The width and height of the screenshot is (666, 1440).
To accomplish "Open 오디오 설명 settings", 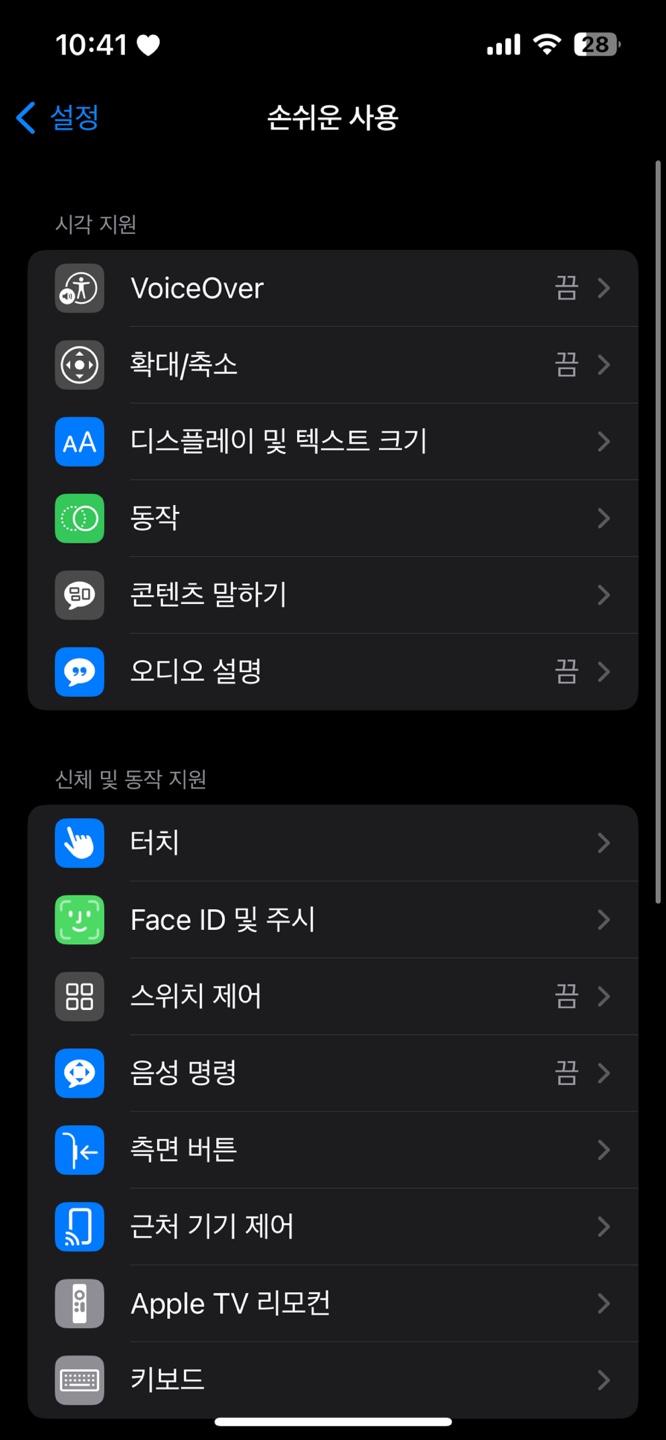I will click(x=332, y=671).
